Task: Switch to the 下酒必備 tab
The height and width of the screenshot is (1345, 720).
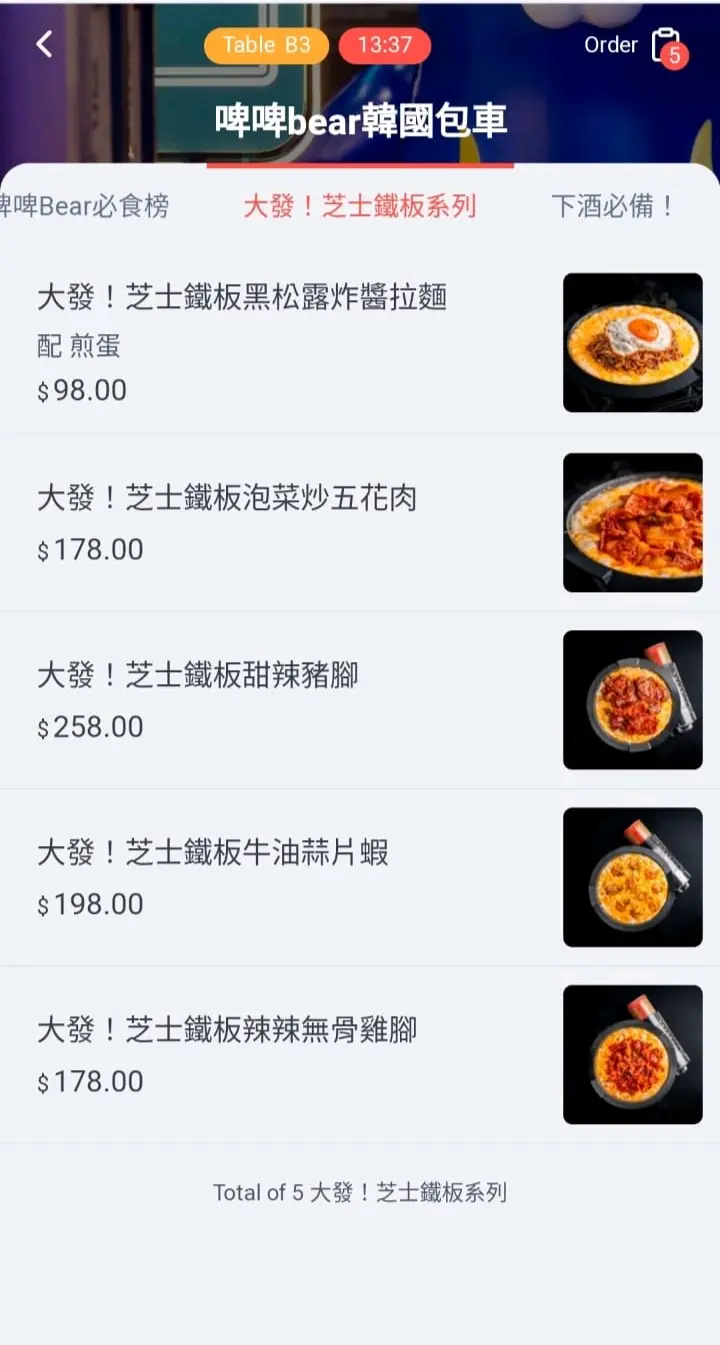Action: point(613,206)
